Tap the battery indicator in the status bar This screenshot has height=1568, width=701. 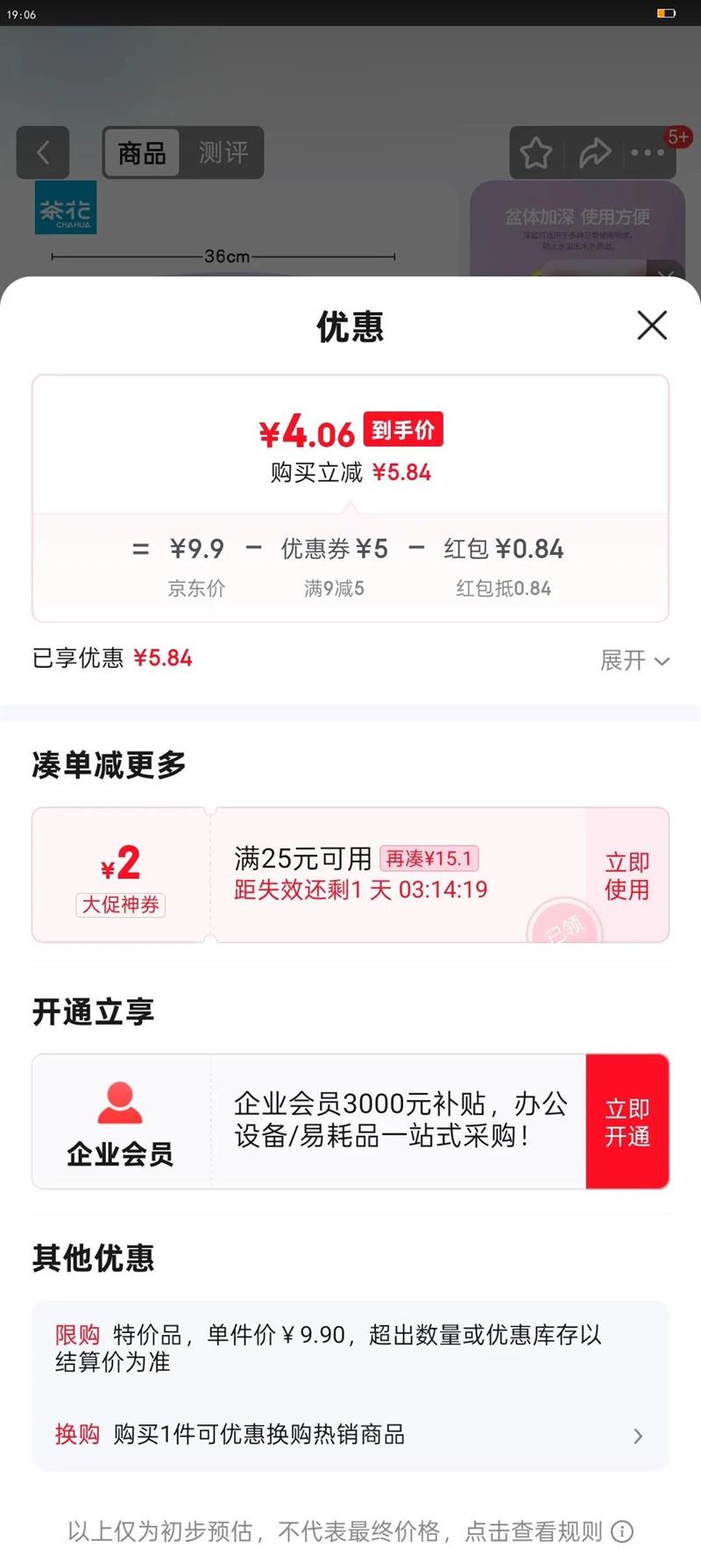[x=668, y=13]
